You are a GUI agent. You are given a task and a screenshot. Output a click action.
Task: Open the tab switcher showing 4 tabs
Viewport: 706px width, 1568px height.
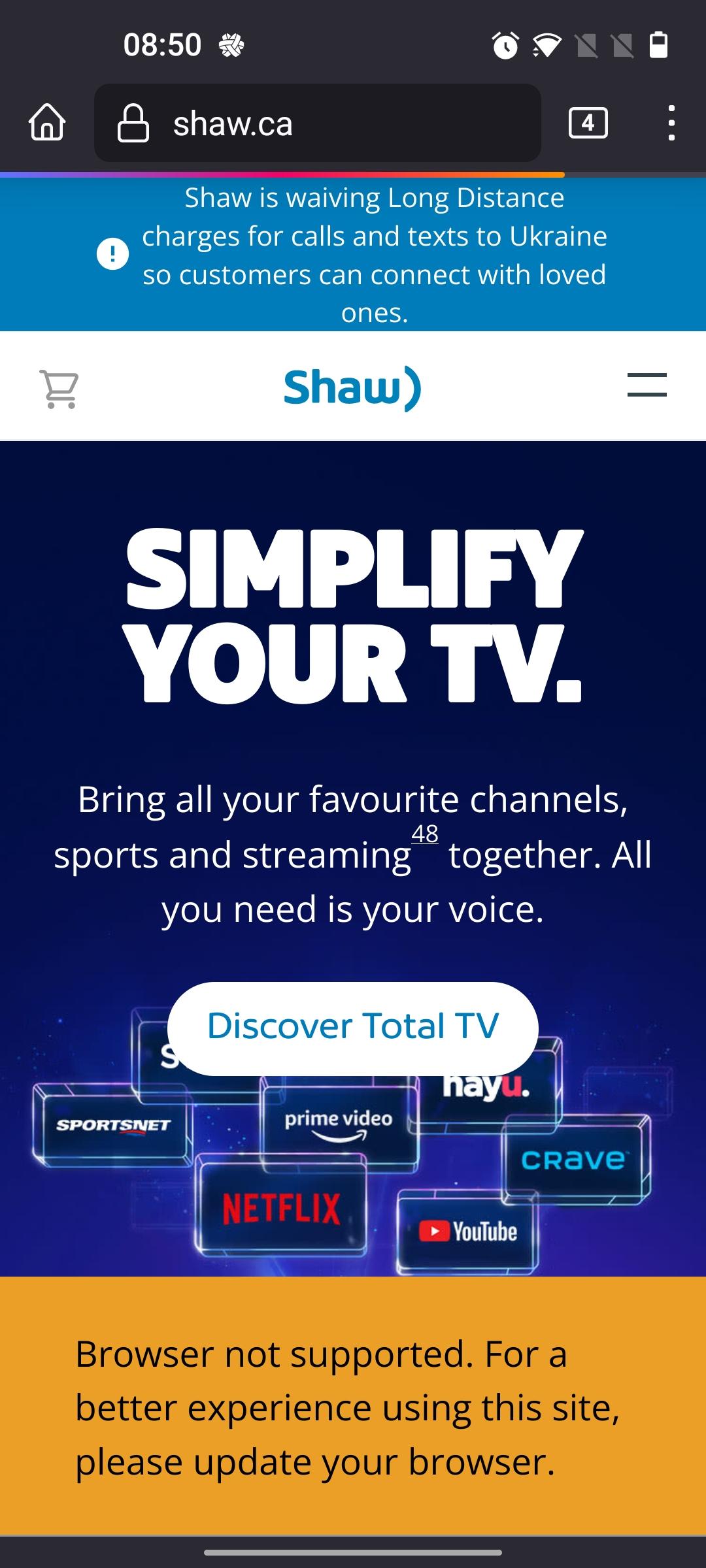[x=588, y=123]
